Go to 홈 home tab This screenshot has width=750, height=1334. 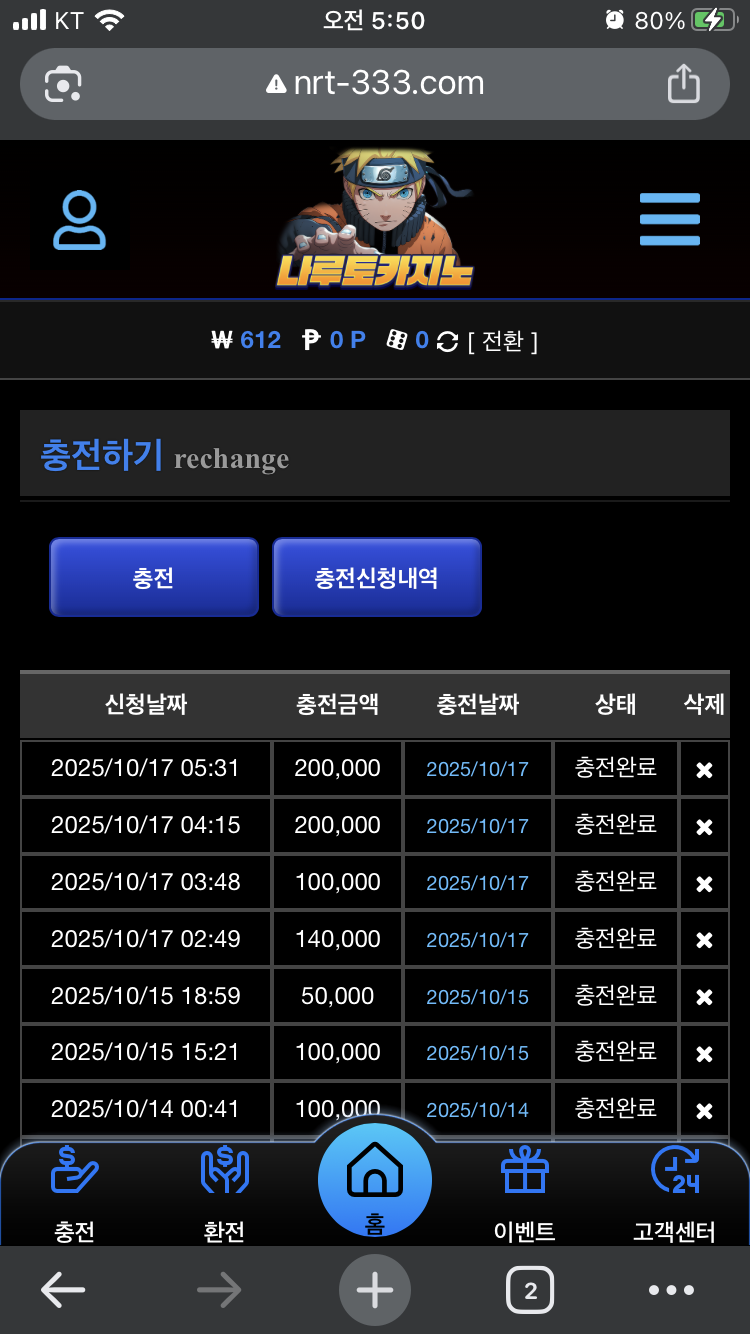coord(375,1183)
